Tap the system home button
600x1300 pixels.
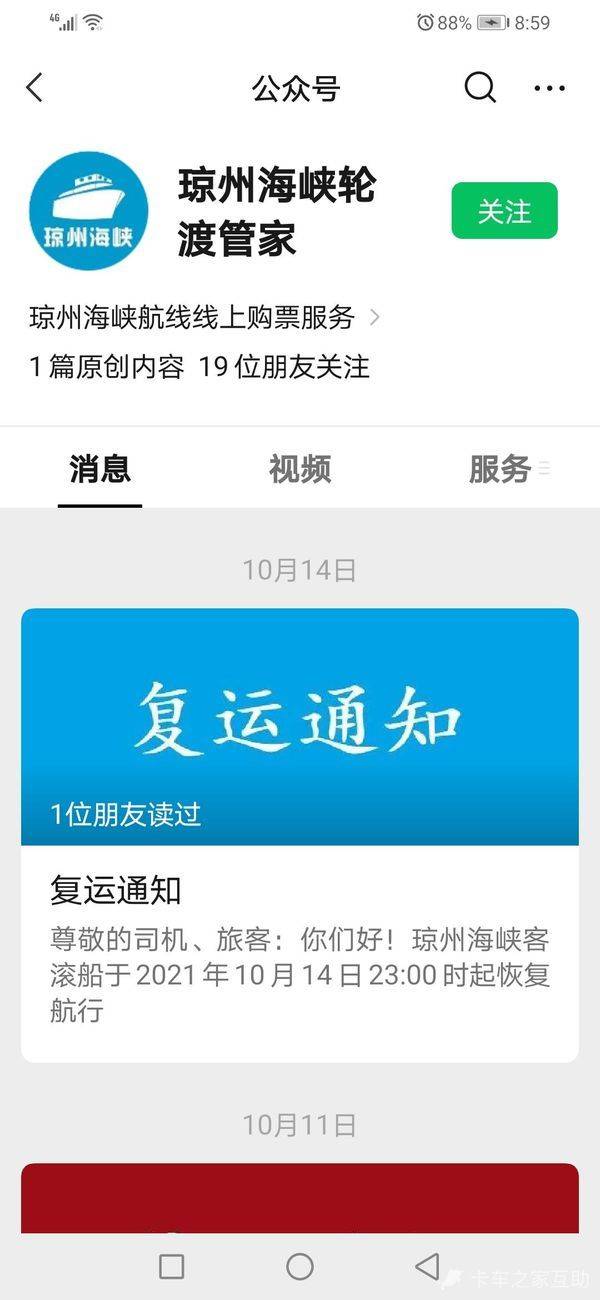(x=300, y=1267)
